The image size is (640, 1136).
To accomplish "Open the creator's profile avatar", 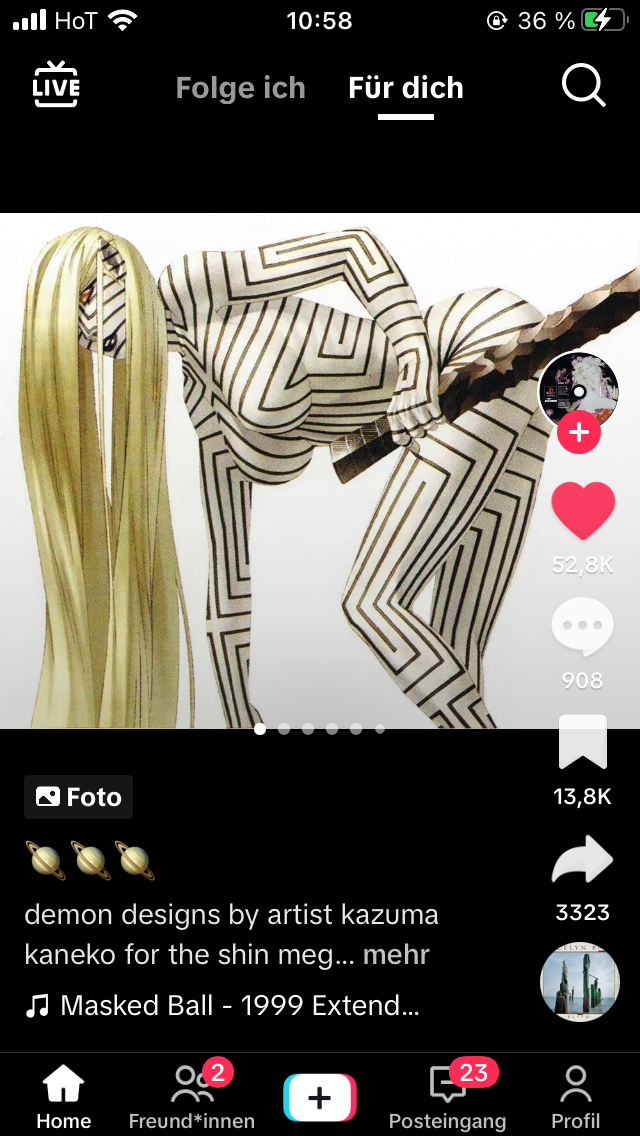I will click(x=578, y=391).
